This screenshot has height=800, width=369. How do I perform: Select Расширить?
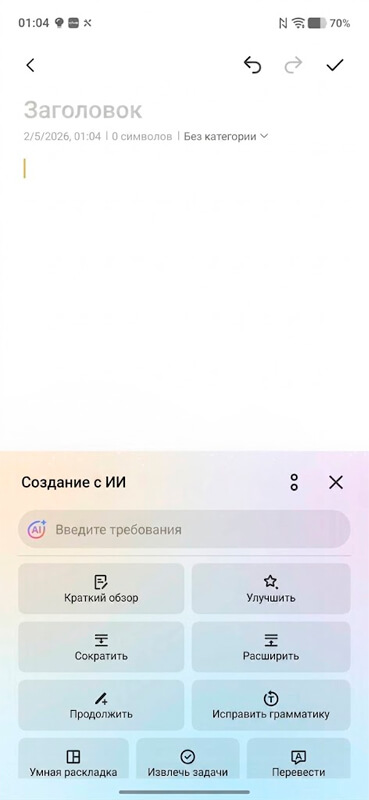tap(271, 646)
